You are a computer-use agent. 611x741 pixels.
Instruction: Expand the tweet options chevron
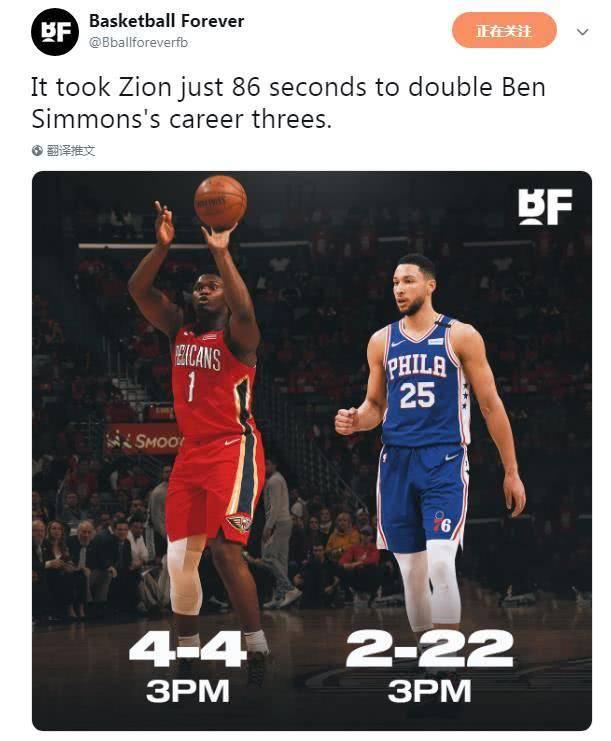coord(583,32)
